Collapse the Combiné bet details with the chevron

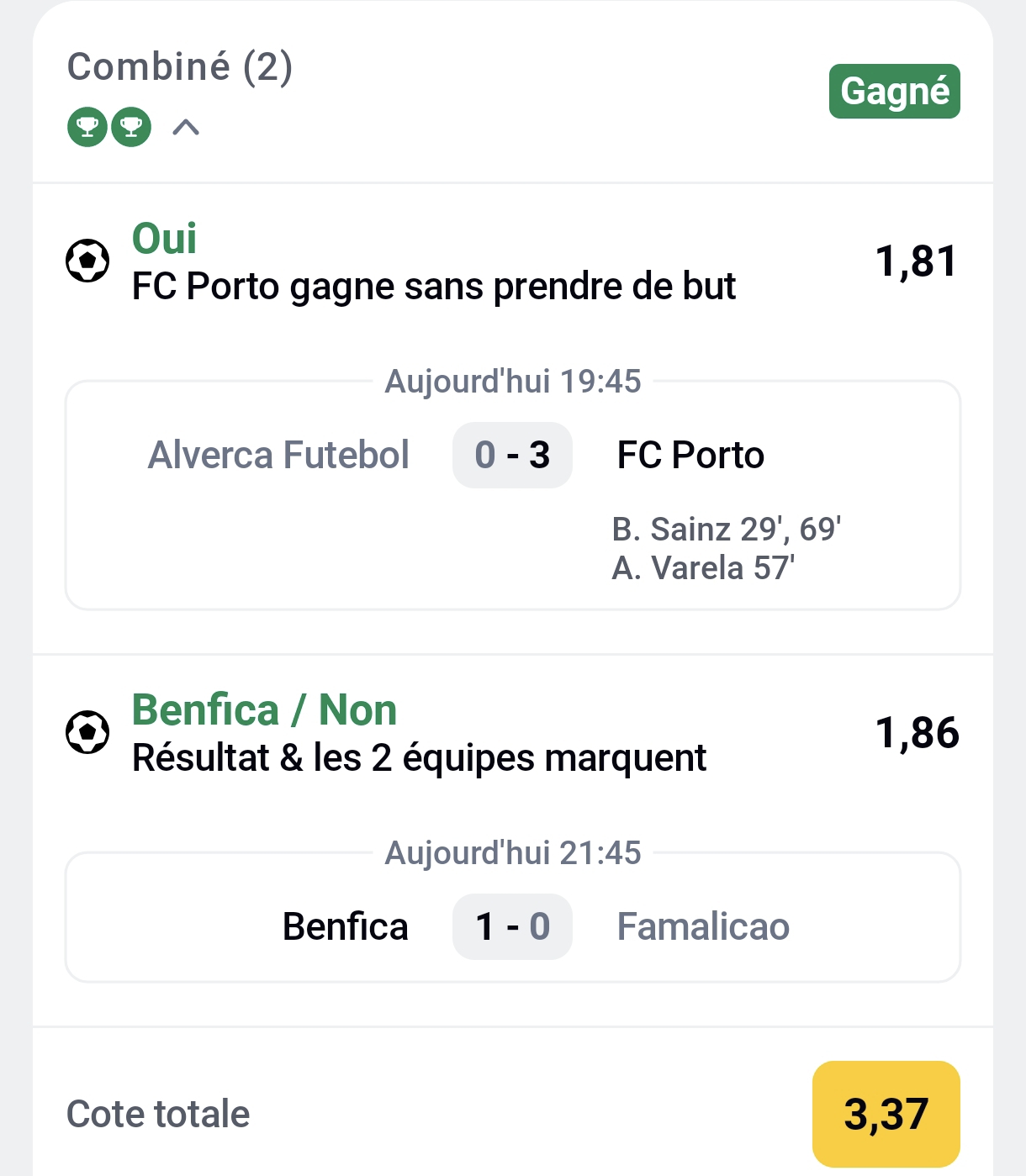[x=186, y=128]
